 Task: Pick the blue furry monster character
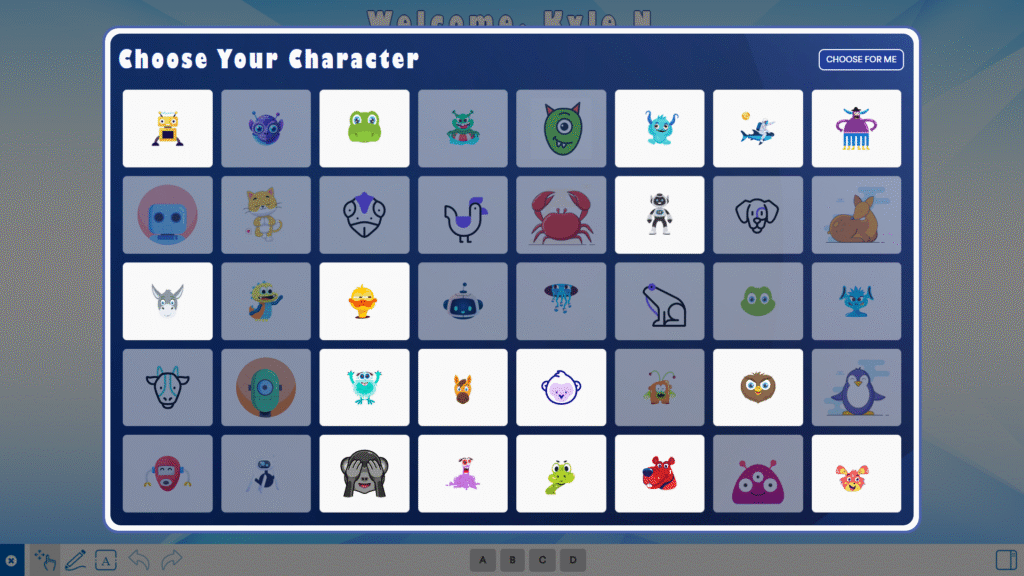click(x=659, y=128)
